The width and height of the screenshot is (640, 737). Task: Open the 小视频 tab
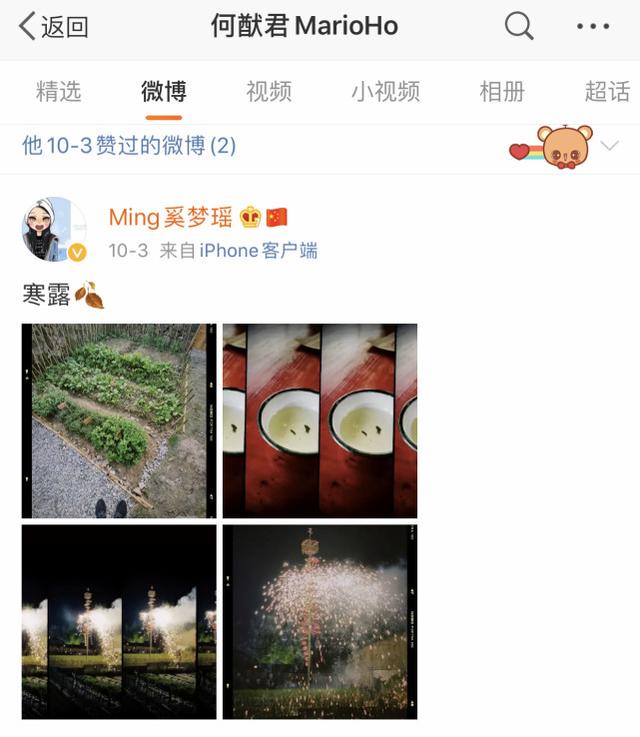coord(385,92)
